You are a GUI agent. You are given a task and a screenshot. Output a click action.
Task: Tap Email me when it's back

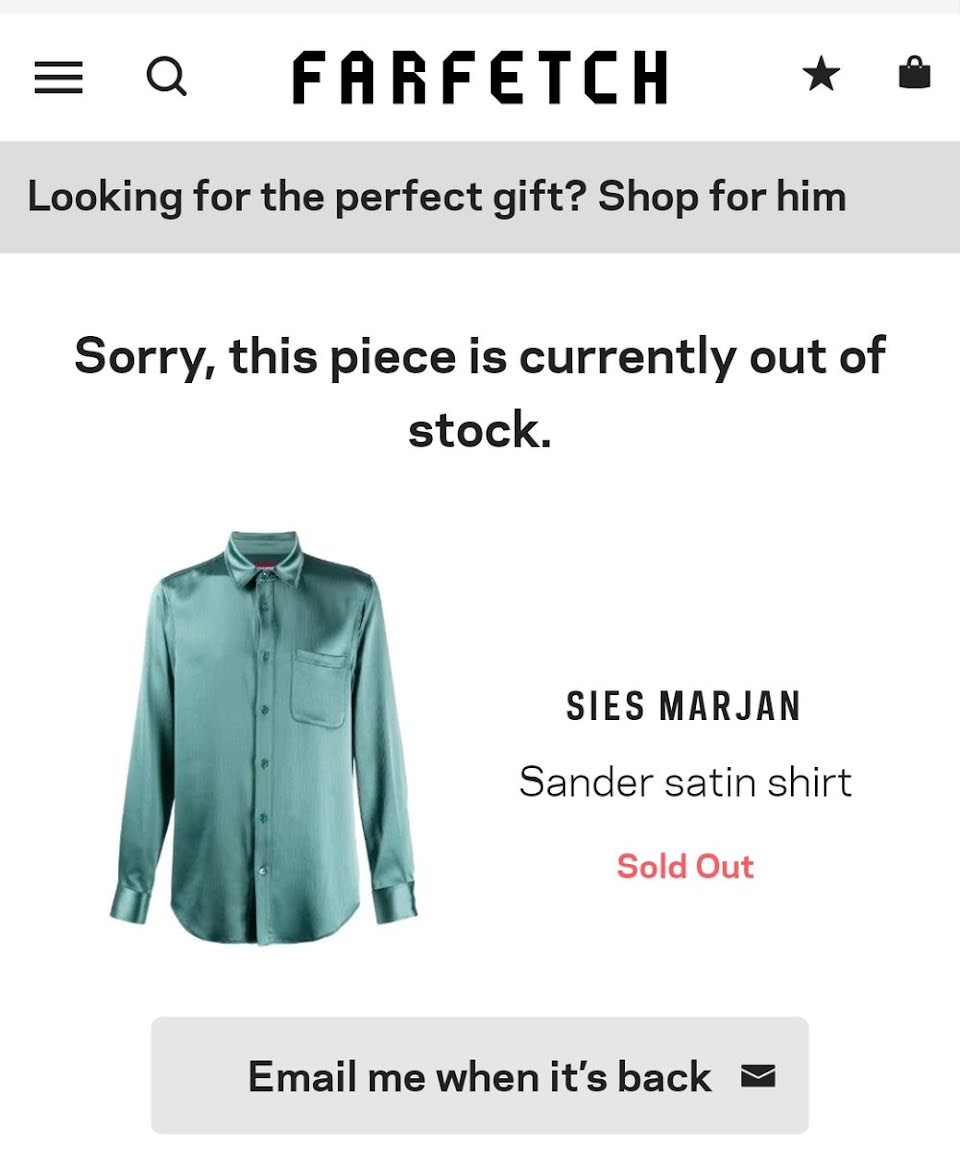tap(480, 1076)
